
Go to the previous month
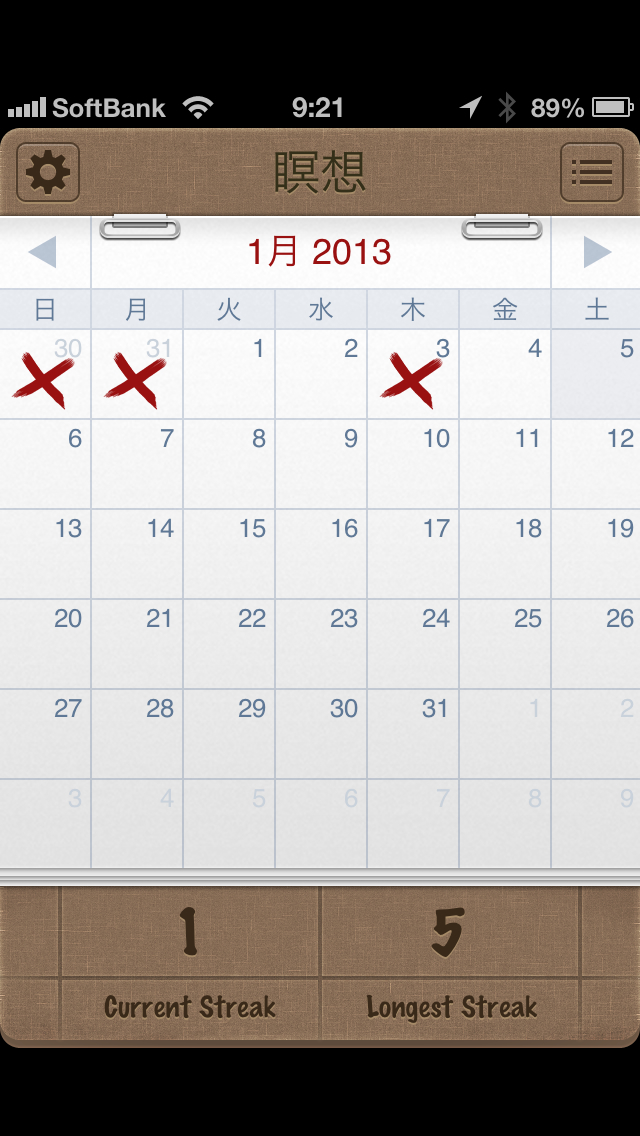coord(43,252)
